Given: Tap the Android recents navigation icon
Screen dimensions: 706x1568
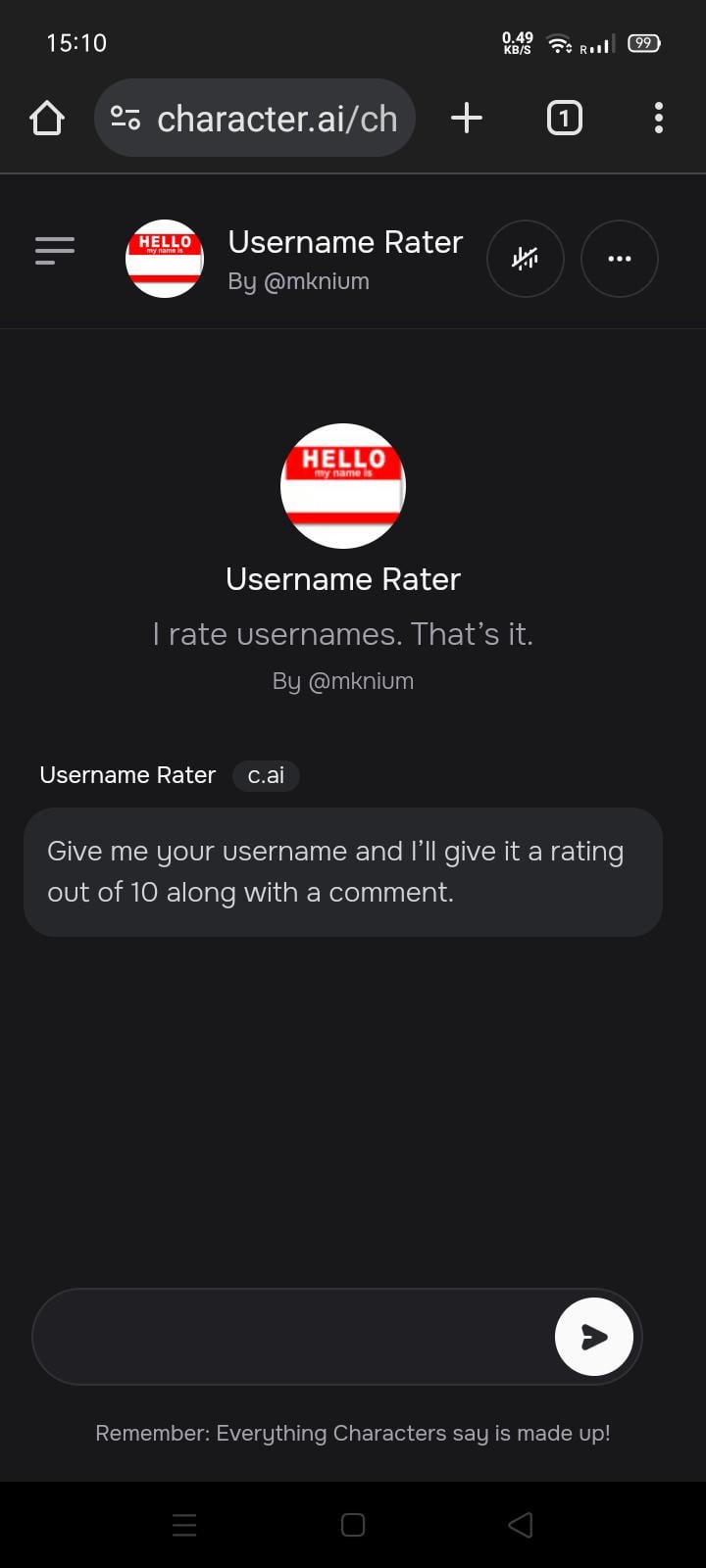Looking at the screenshot, I should pos(184,1524).
